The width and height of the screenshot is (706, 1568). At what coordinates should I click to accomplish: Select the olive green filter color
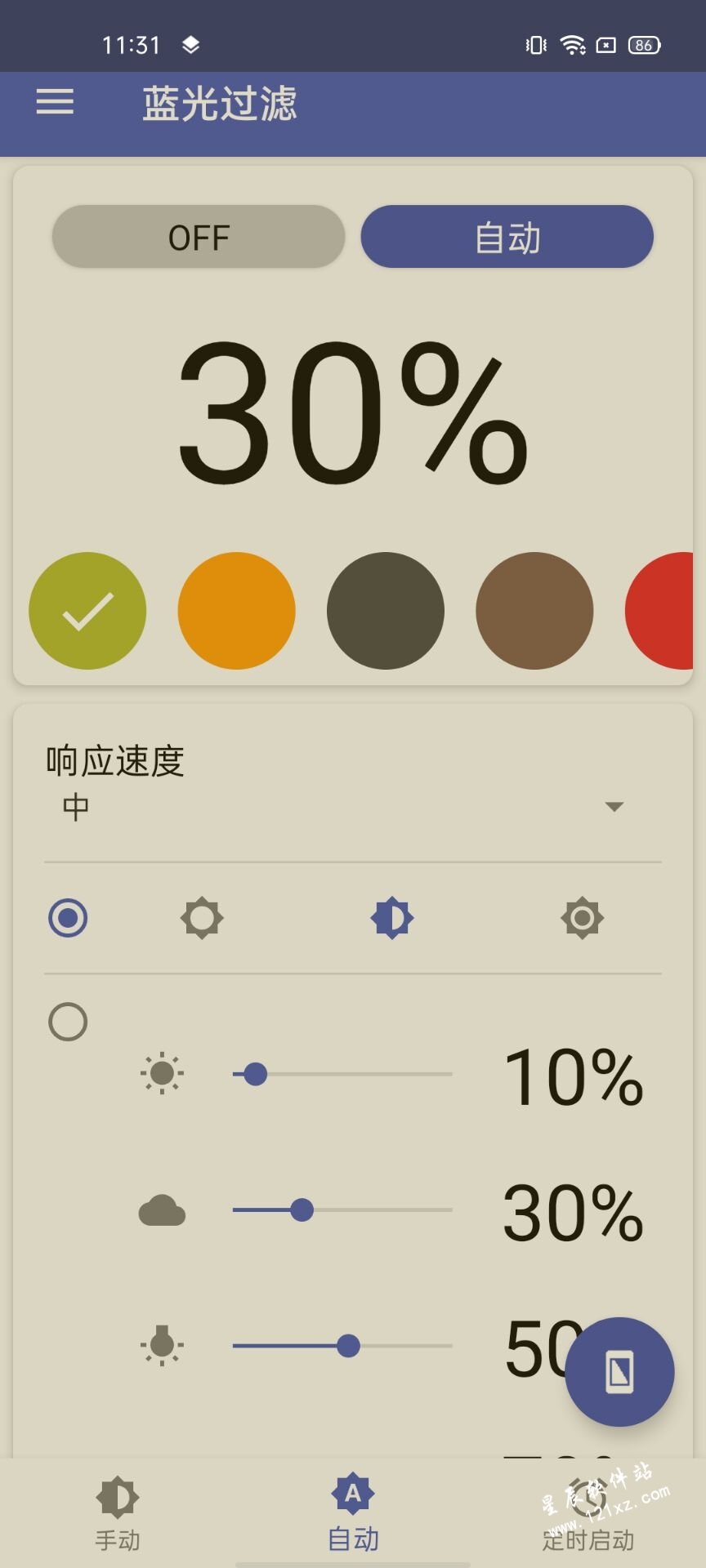tap(87, 611)
